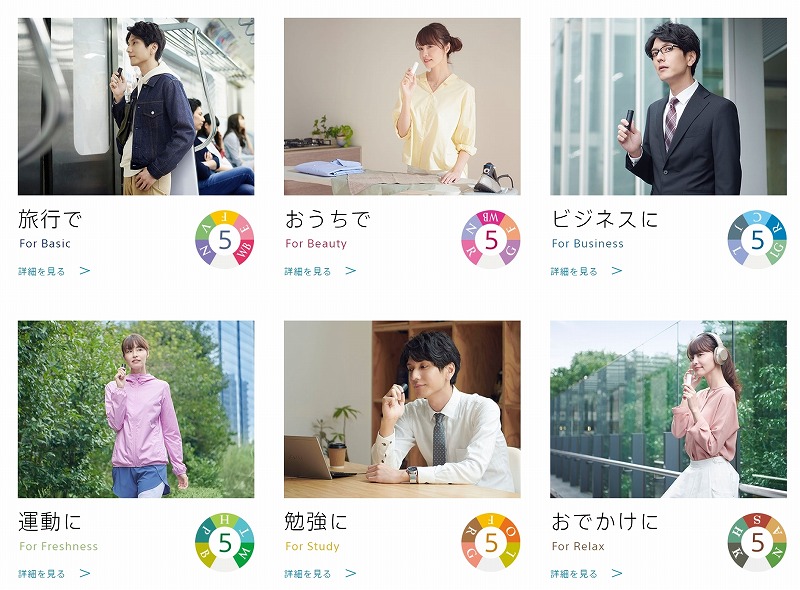Tap the おうちで home photo card
Image resolution: width=800 pixels, height=590 pixels.
(x=401, y=106)
